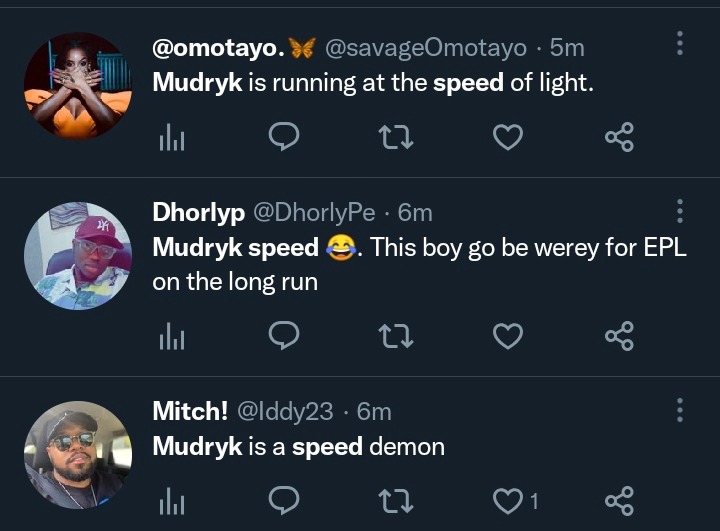Viewport: 720px width, 531px height.
Task: Open Dhorlyp's profile picture
Action: [x=78, y=255]
